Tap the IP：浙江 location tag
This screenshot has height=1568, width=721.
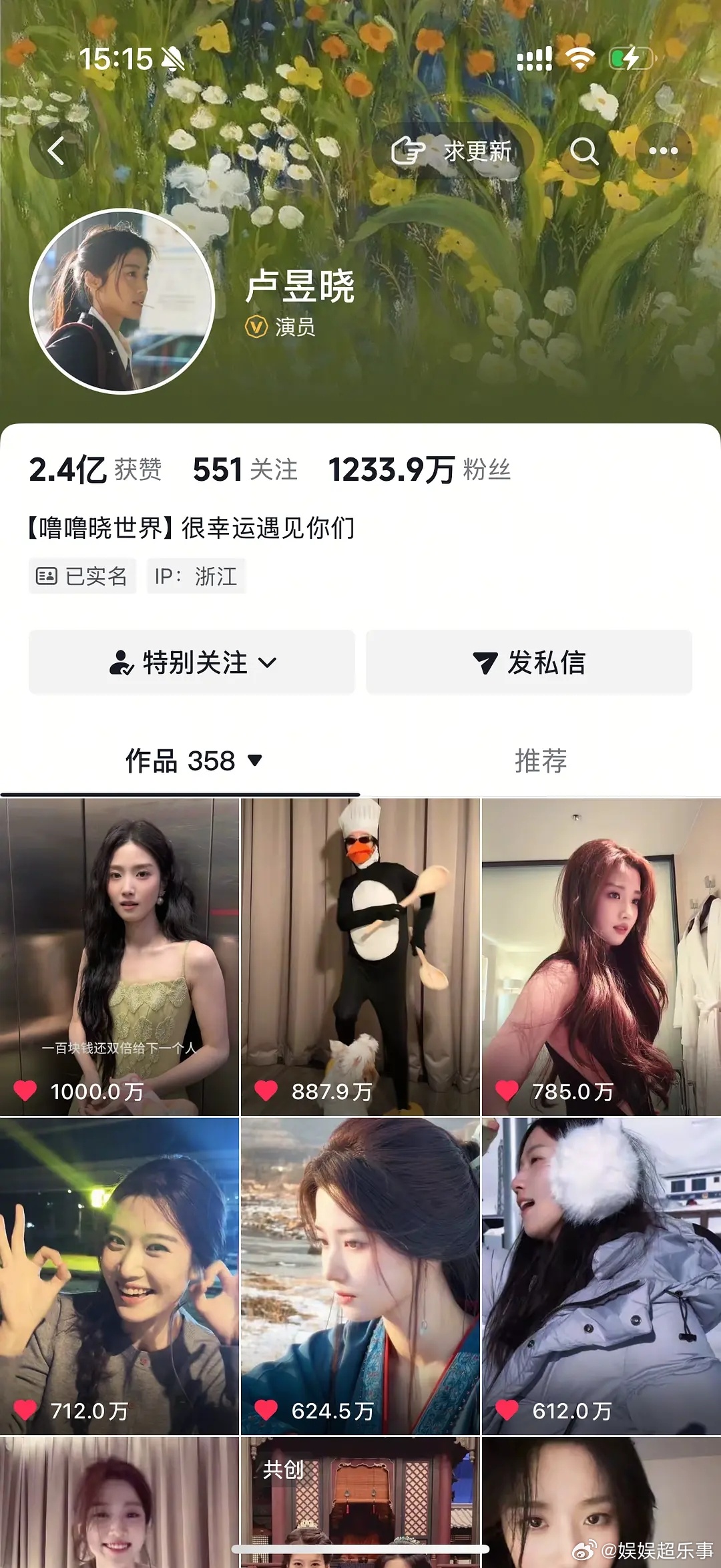tap(197, 576)
